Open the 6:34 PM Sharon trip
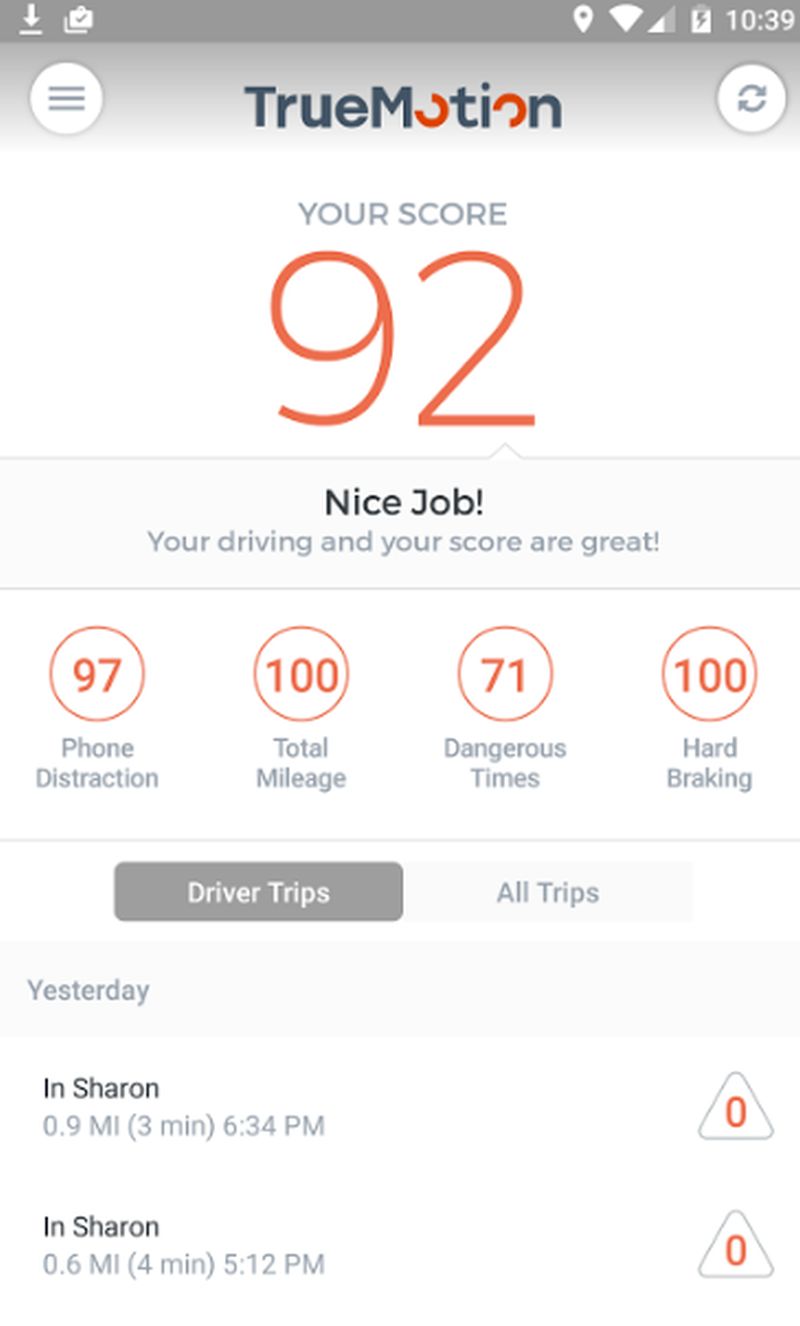 [400, 1106]
